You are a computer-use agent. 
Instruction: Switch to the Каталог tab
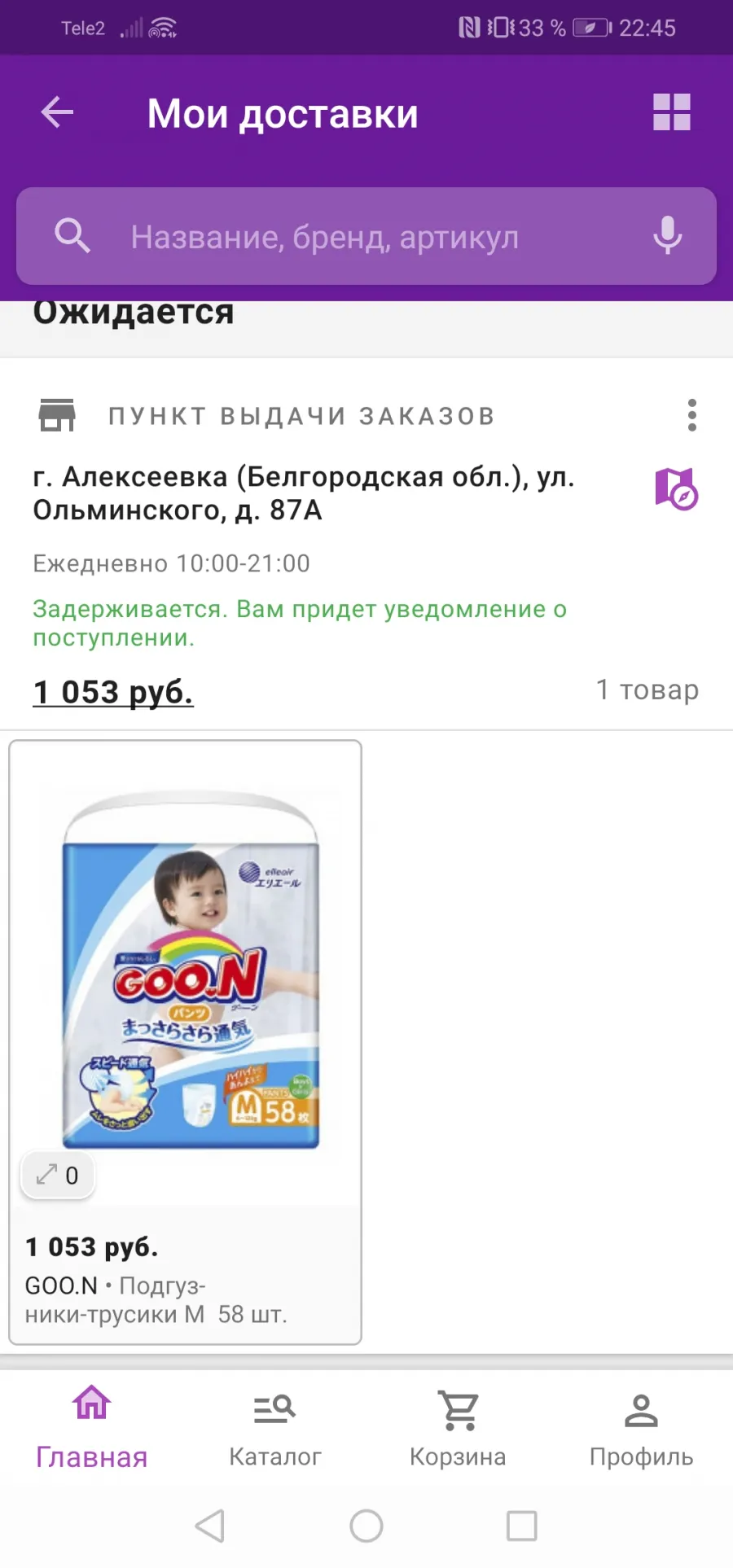pos(275,1428)
